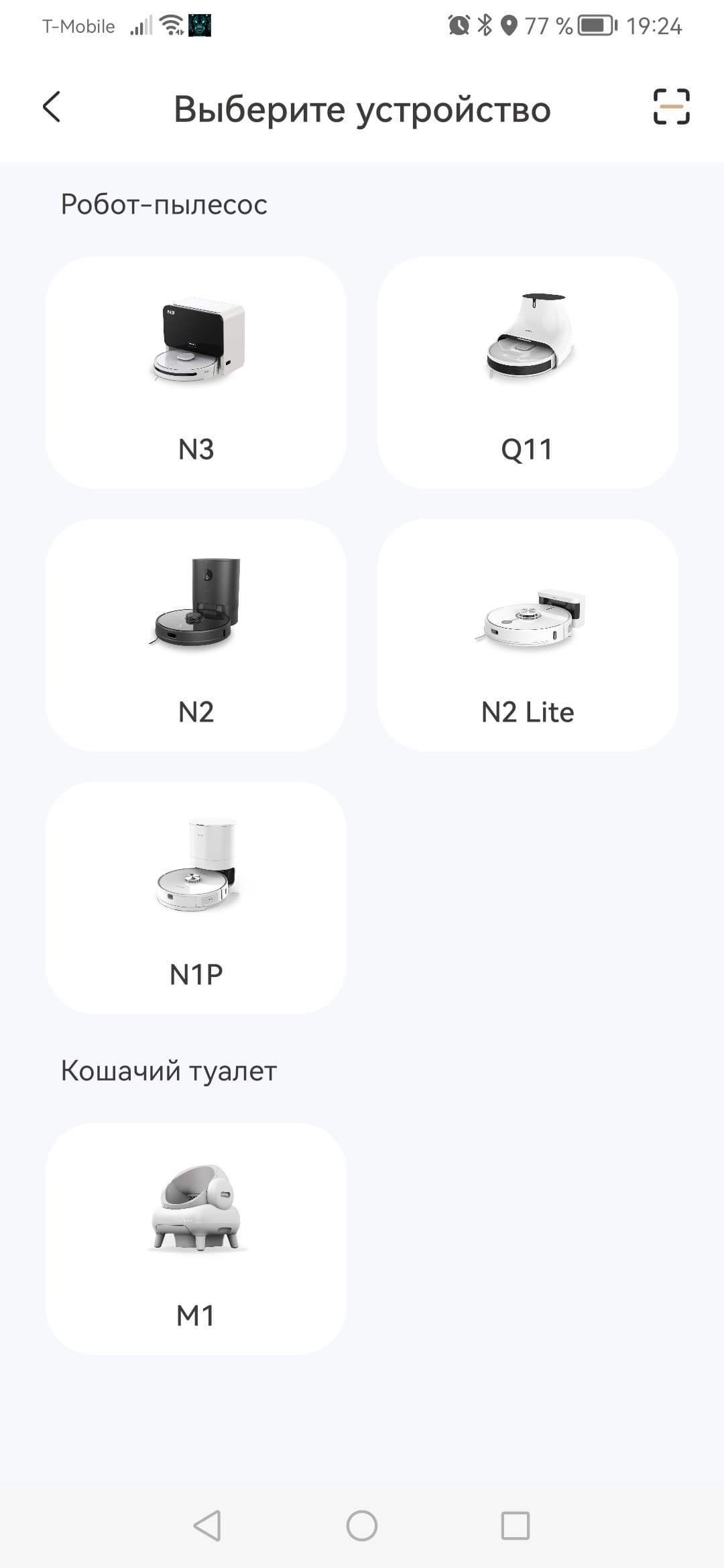Open the recent apps overview
The height and width of the screenshot is (1568, 724).
(x=516, y=1526)
